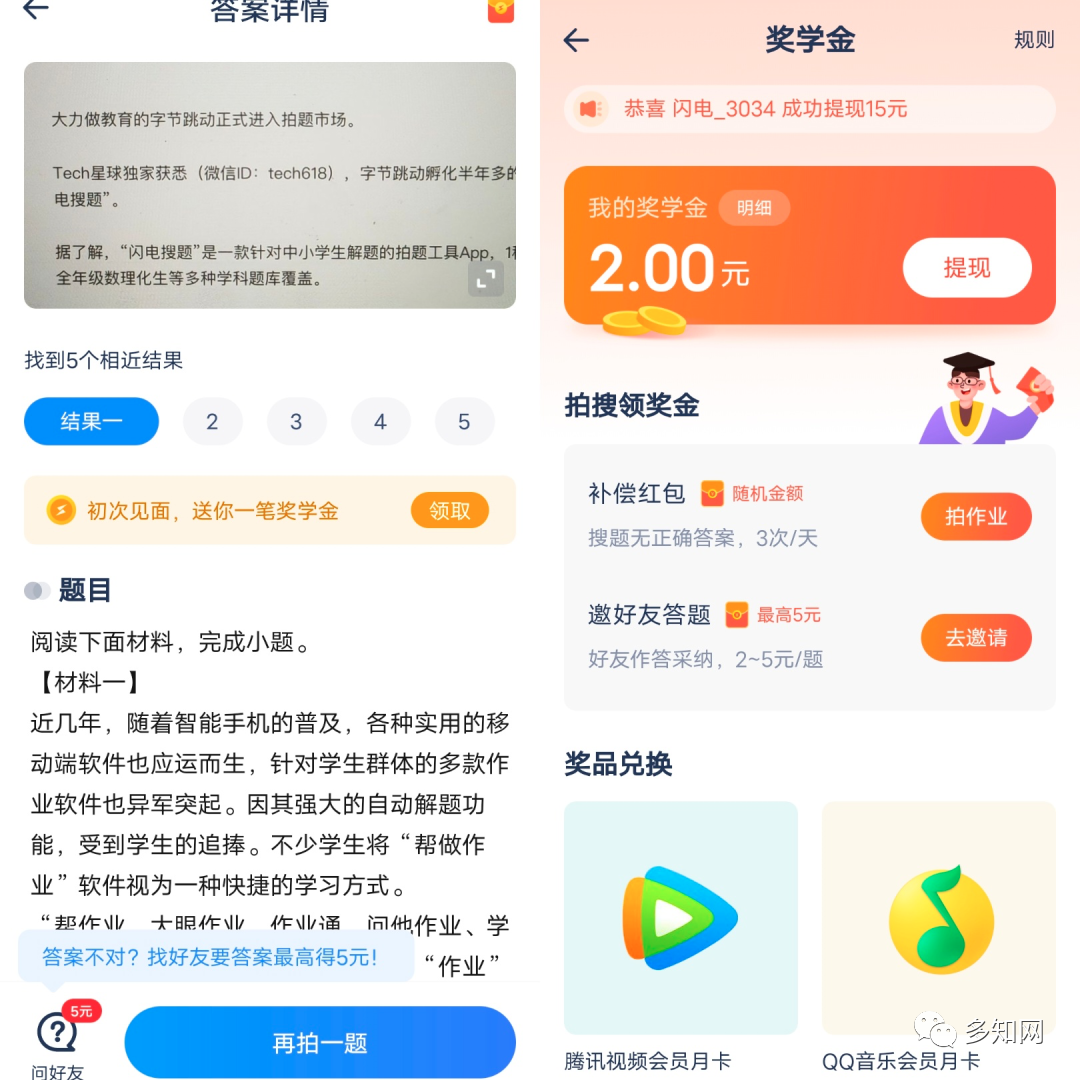Open the 规则 rules page
This screenshot has width=1080, height=1080.
1033,40
